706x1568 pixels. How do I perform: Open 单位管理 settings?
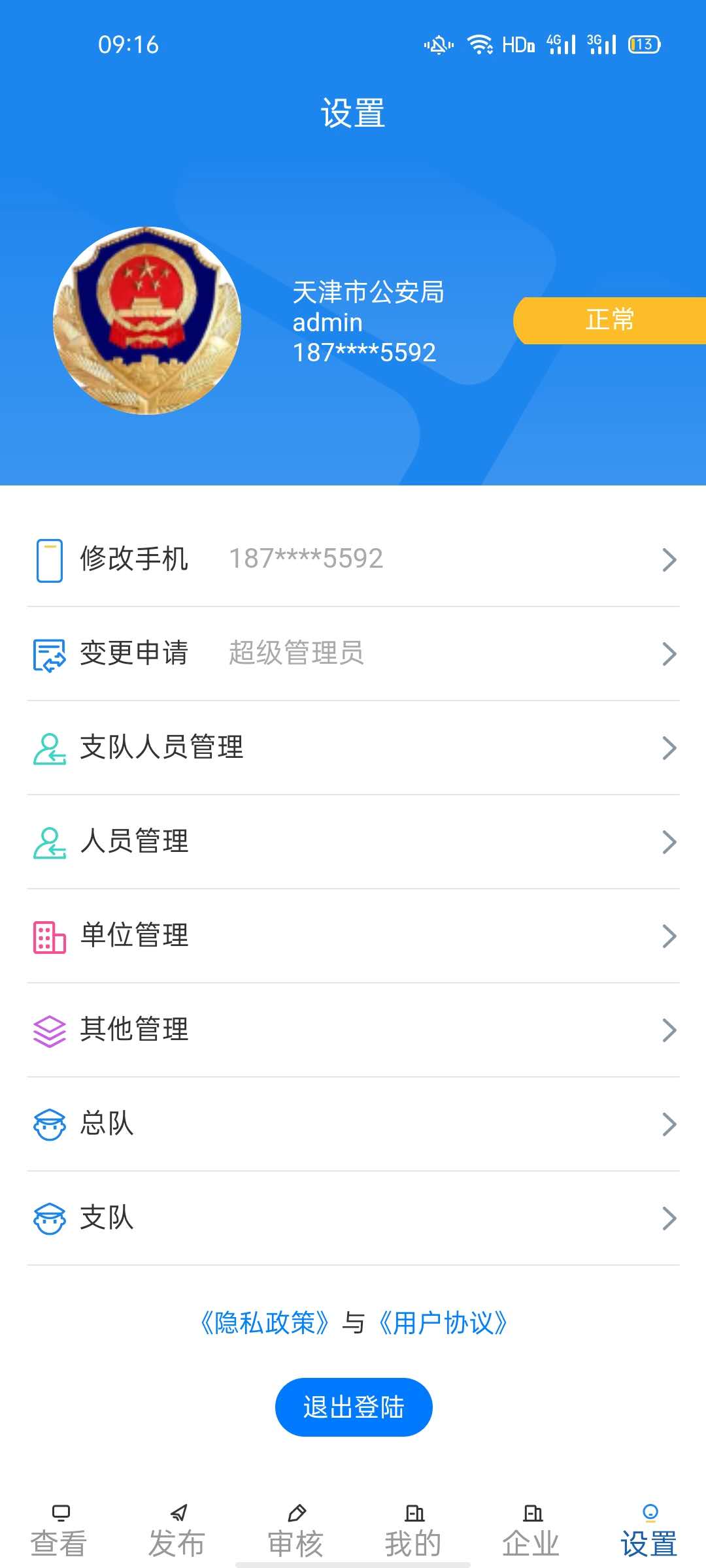(x=353, y=936)
